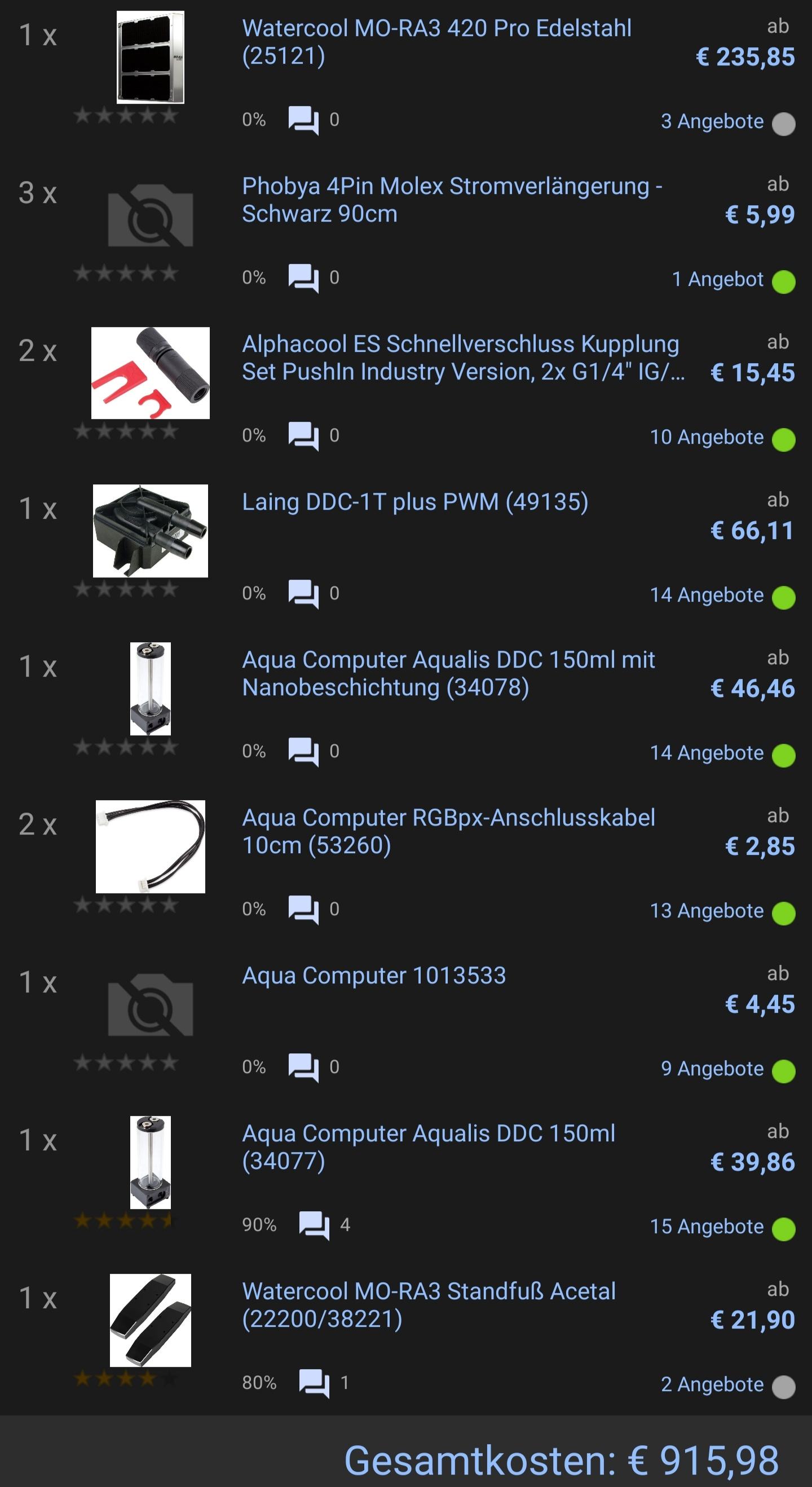
Task: Open Watercool MO-RA3 420 Pro Edelstahl product
Action: pos(436,42)
